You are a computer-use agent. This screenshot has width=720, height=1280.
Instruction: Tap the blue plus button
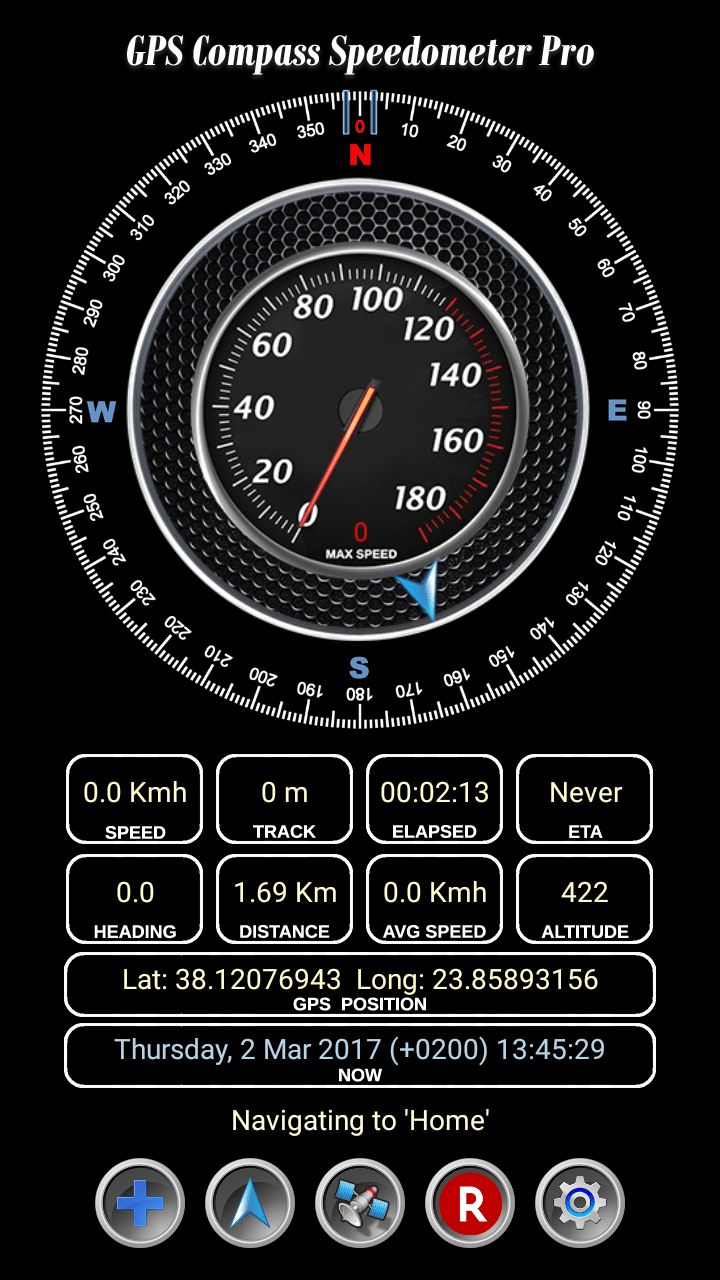pyautogui.click(x=140, y=1203)
